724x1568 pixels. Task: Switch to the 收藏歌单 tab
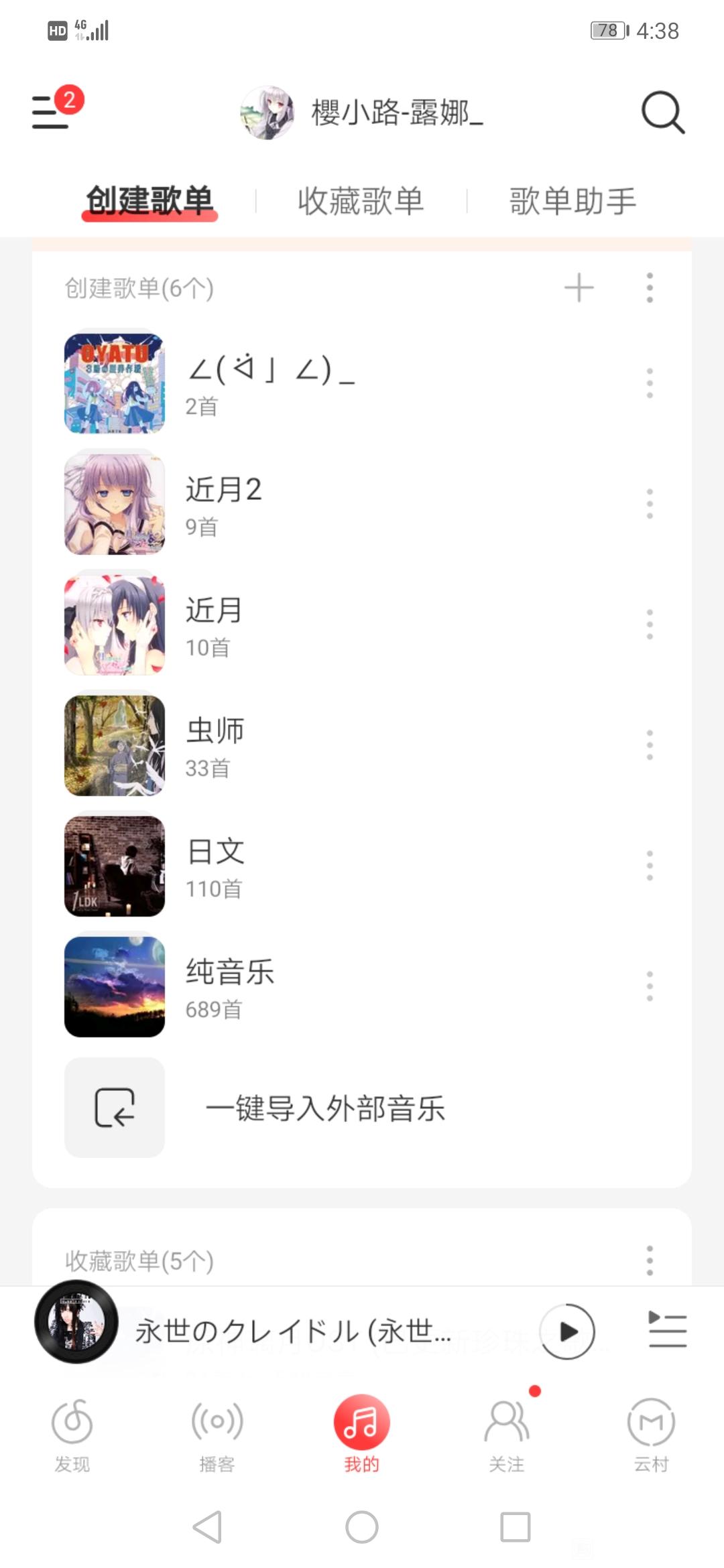(x=361, y=201)
